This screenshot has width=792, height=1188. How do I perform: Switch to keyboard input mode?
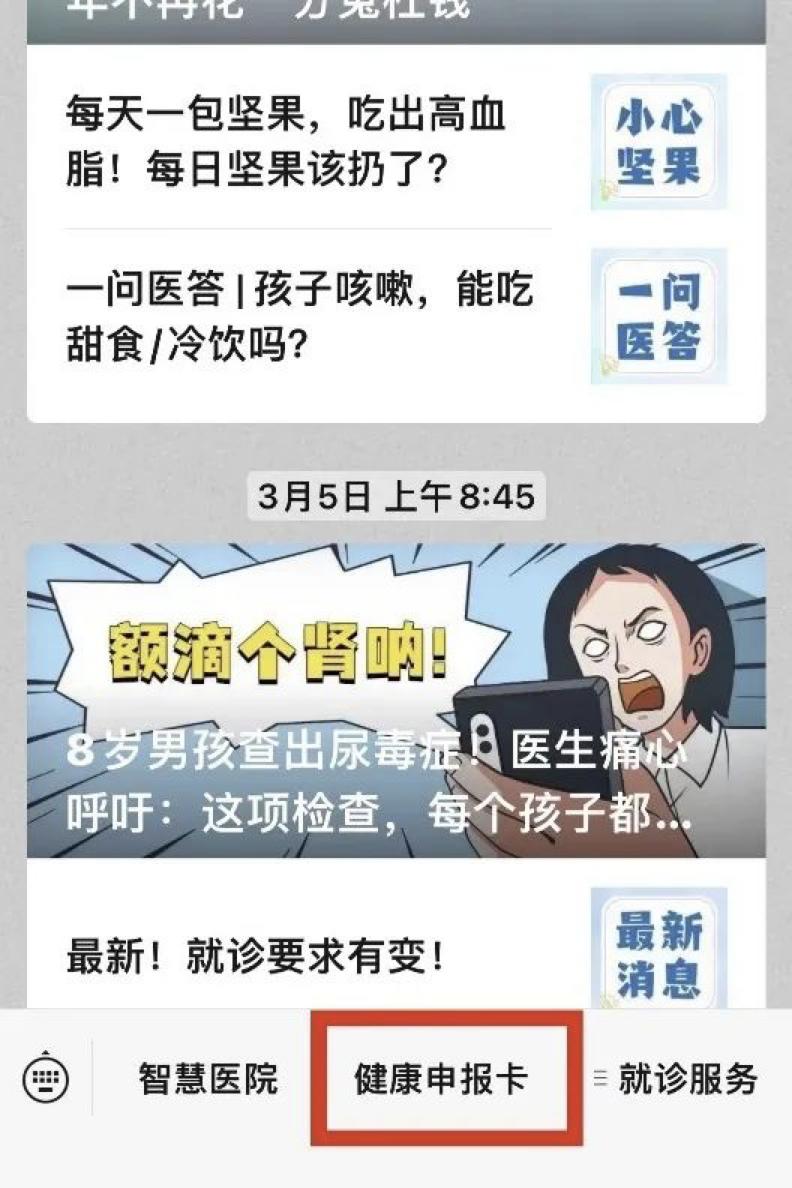coord(46,1079)
